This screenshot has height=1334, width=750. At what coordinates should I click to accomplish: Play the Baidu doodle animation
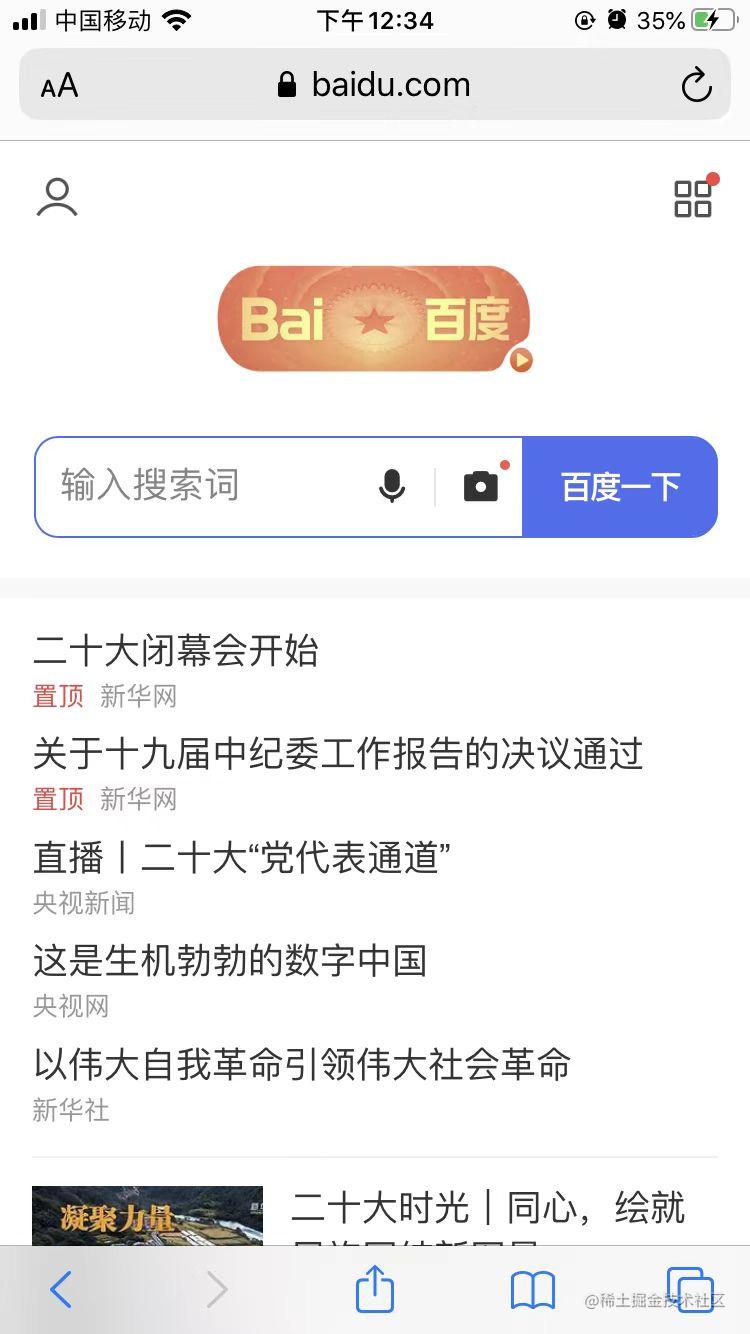coord(521,360)
